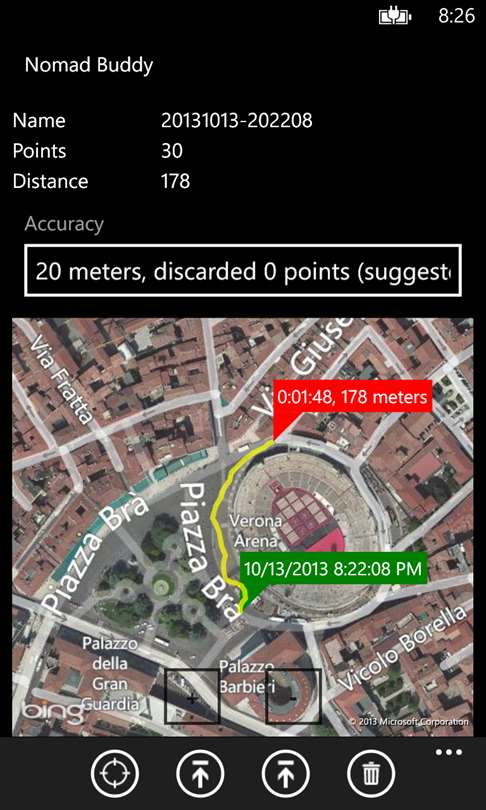Open the app bar ellipsis menu
Screen dimensions: 486x810
click(448, 752)
